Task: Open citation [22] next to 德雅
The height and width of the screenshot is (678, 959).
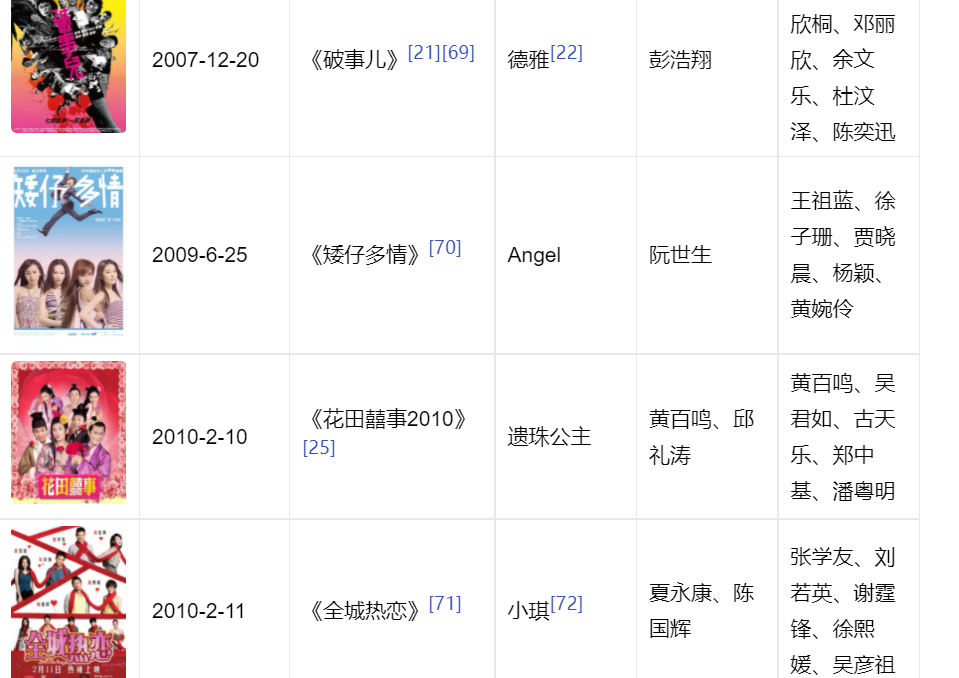Action: coord(566,53)
